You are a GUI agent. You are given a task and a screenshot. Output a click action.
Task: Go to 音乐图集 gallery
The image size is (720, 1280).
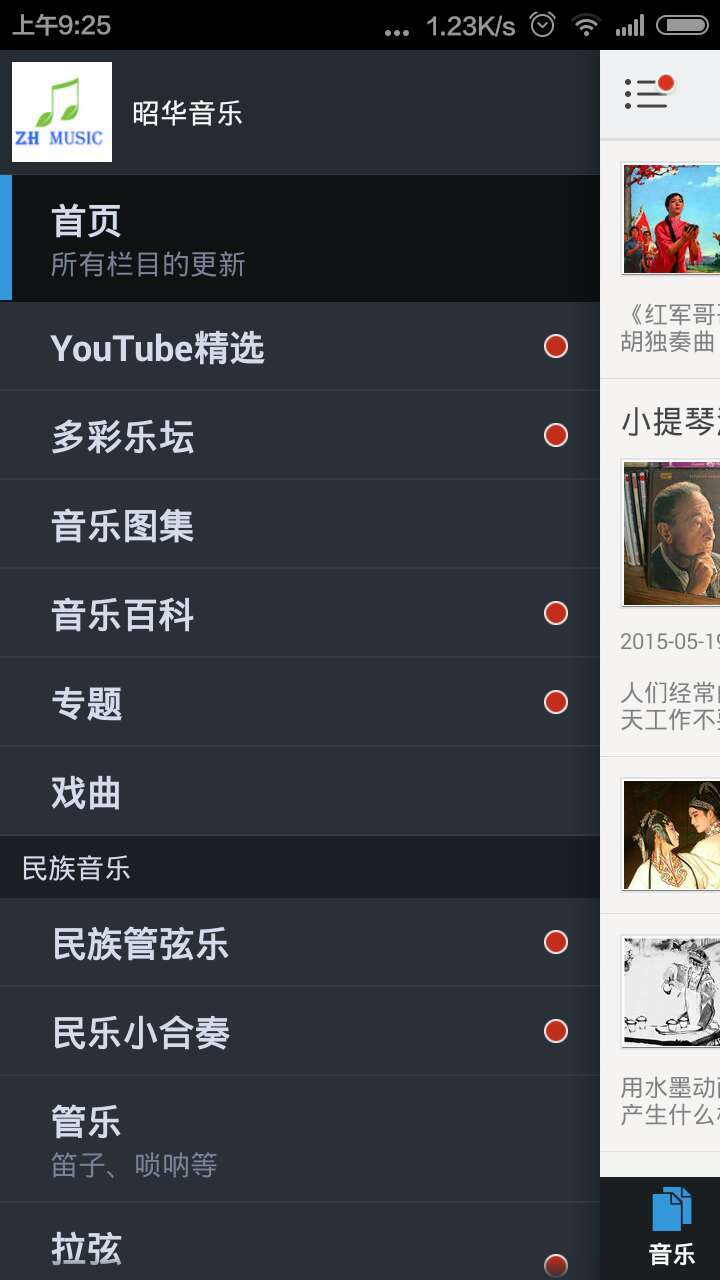[300, 525]
